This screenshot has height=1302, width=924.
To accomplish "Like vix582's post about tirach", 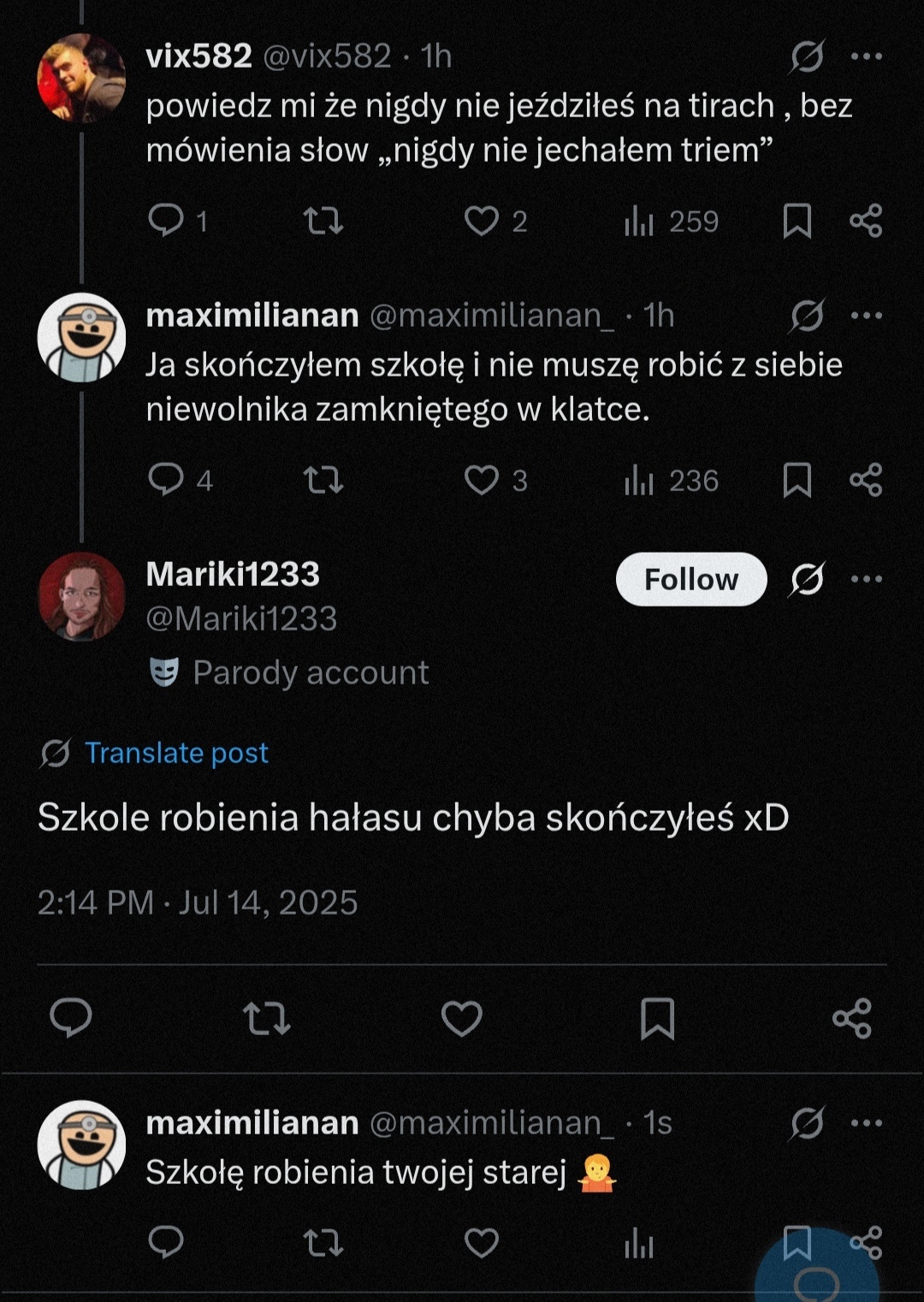I will tap(483, 222).
